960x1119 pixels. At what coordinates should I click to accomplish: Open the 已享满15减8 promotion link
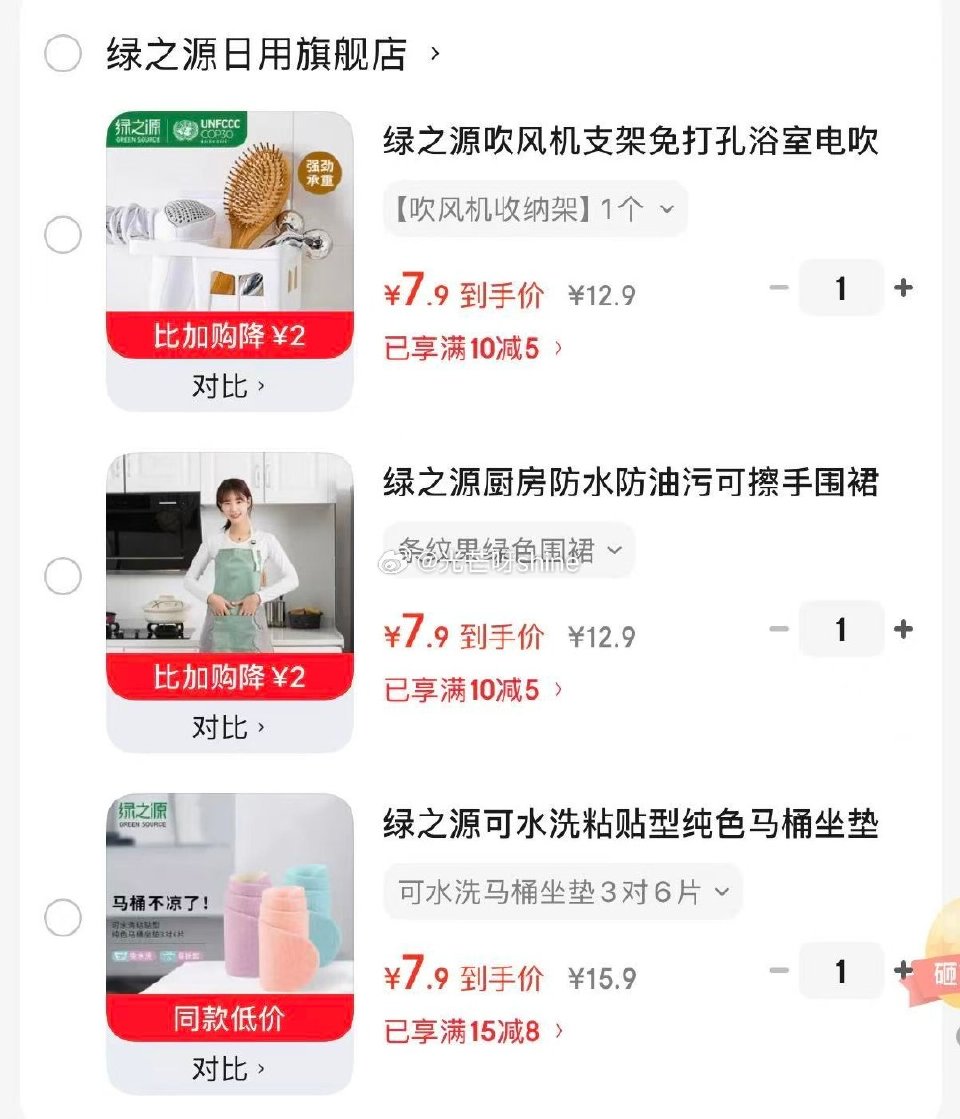pos(467,1032)
